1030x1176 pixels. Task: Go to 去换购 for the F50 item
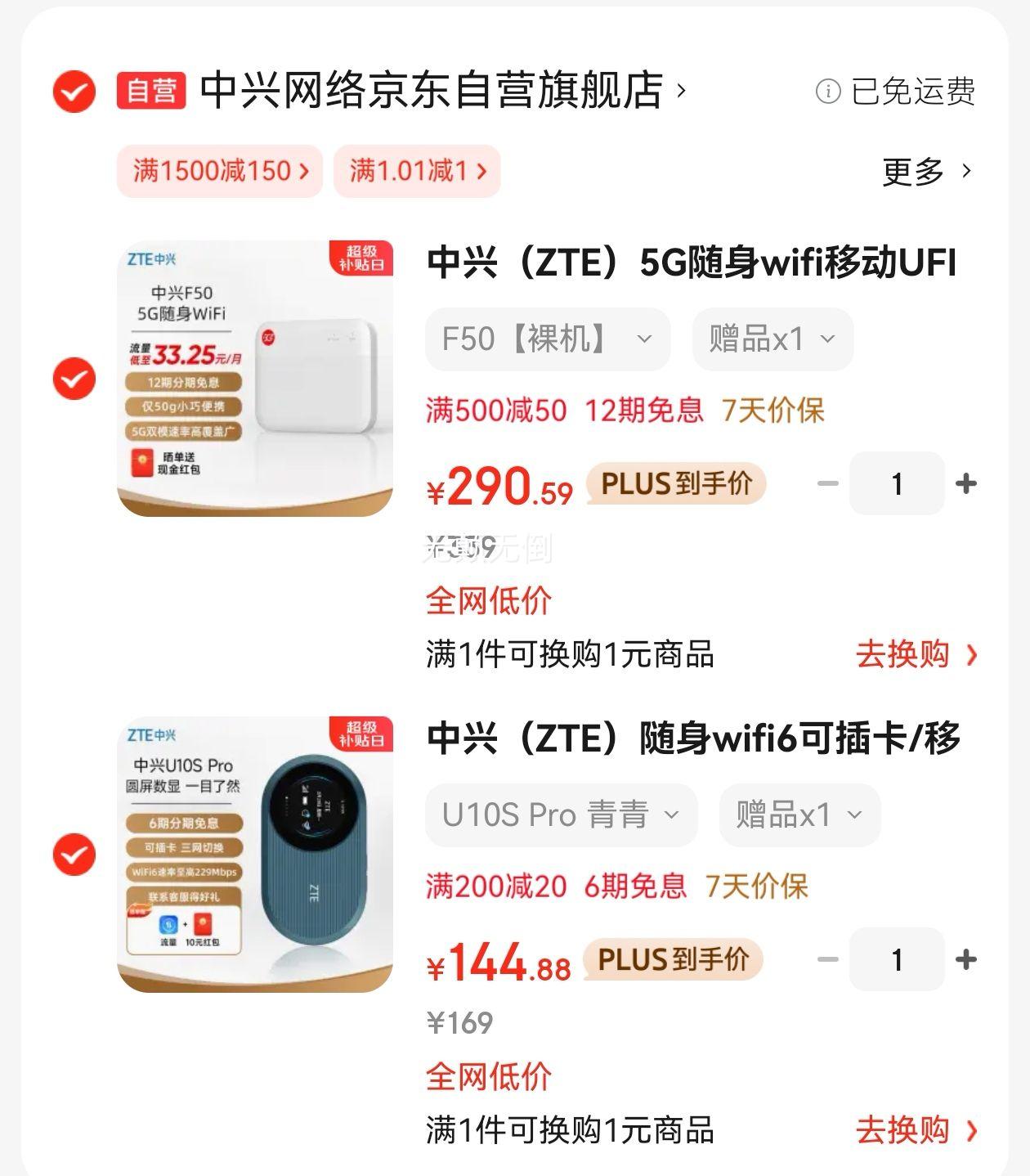click(x=916, y=654)
